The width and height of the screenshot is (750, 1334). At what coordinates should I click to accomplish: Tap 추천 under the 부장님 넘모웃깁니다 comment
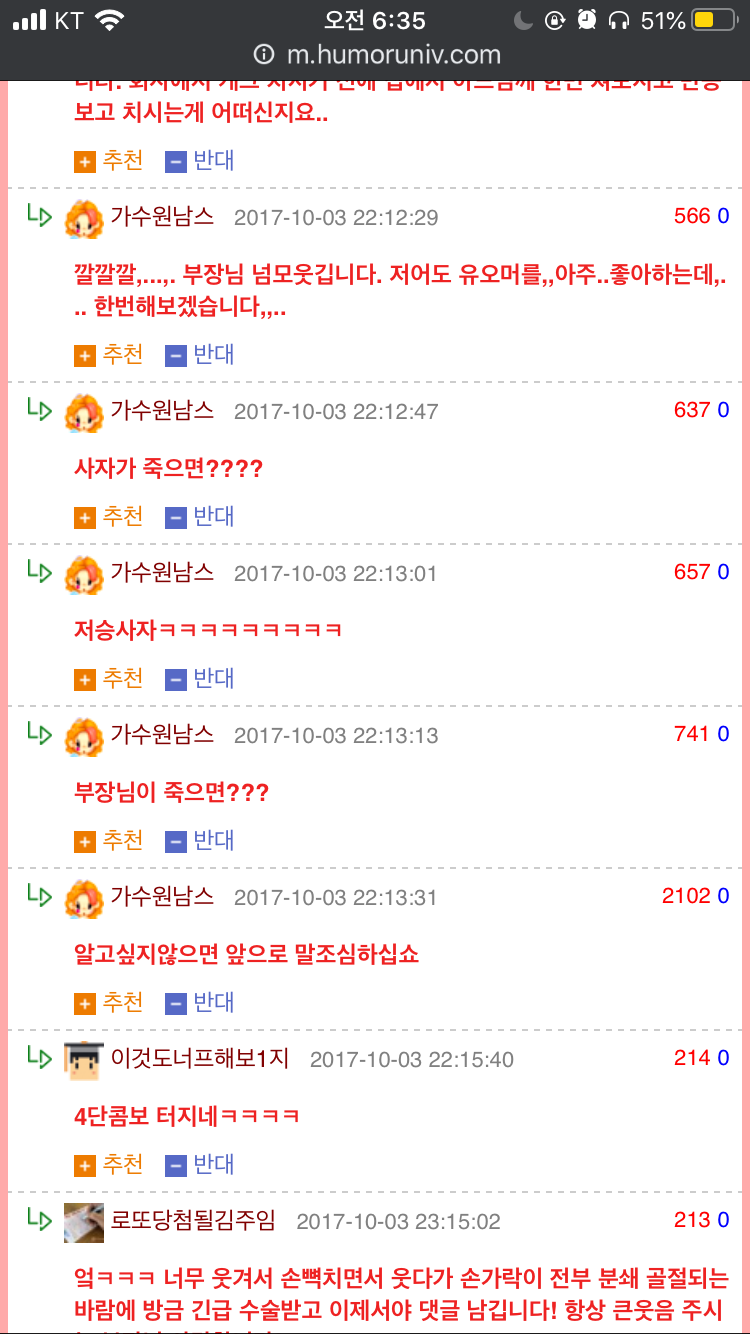[x=109, y=354]
